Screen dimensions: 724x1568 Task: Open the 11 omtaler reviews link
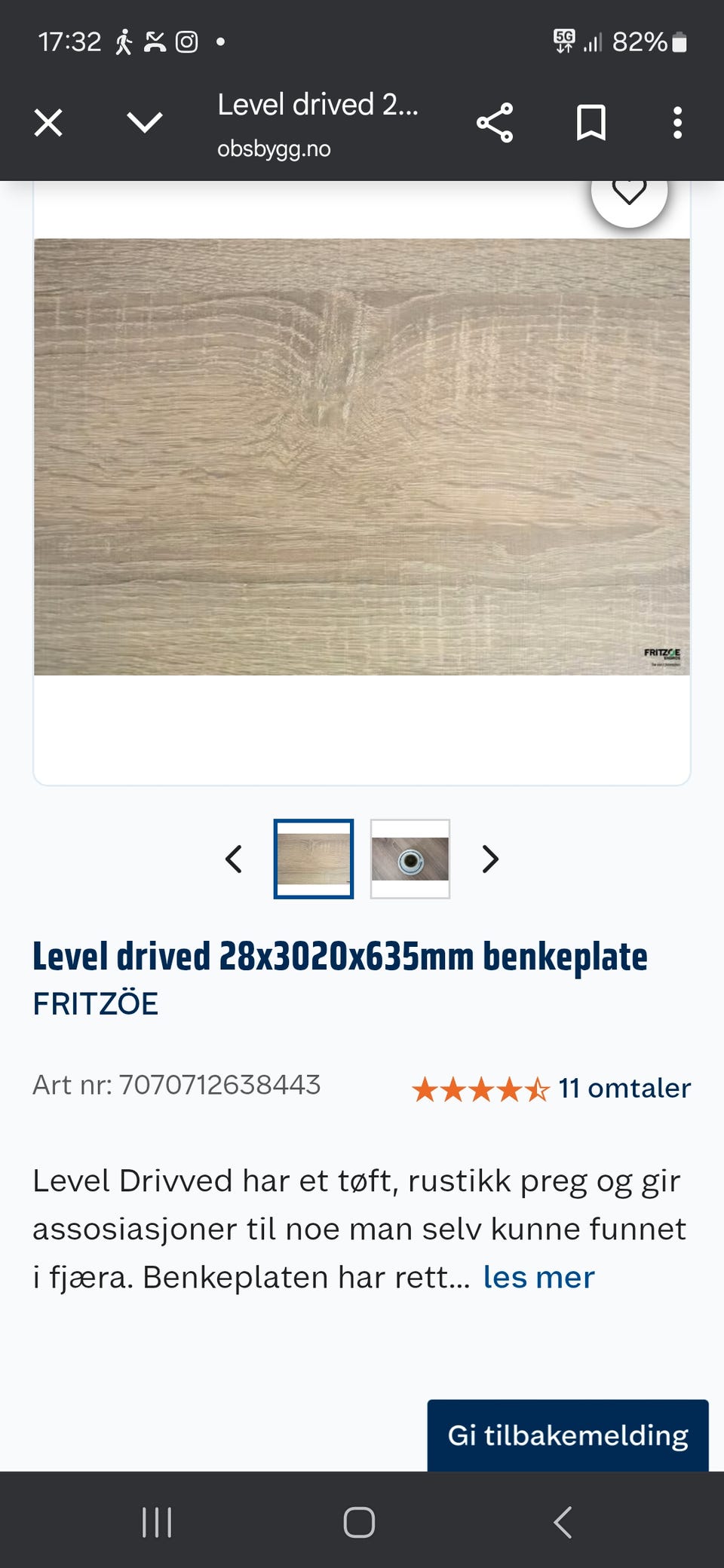coord(624,1088)
